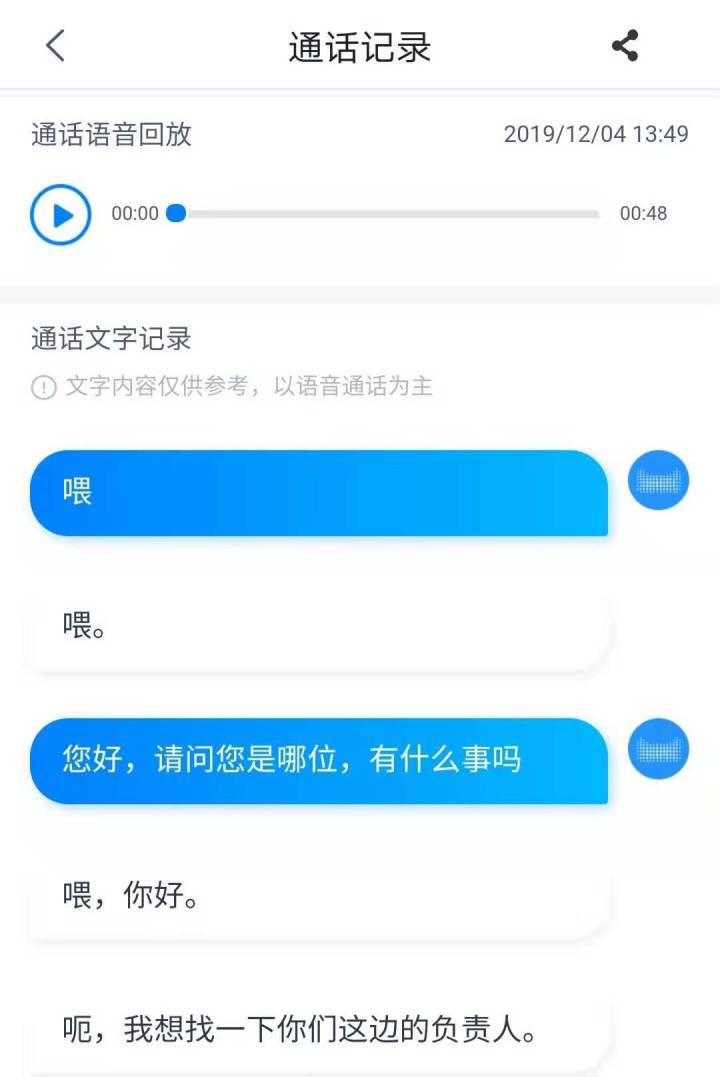This screenshot has width=720, height=1077.
Task: Go back from the 通话记录 page
Action: click(x=55, y=46)
